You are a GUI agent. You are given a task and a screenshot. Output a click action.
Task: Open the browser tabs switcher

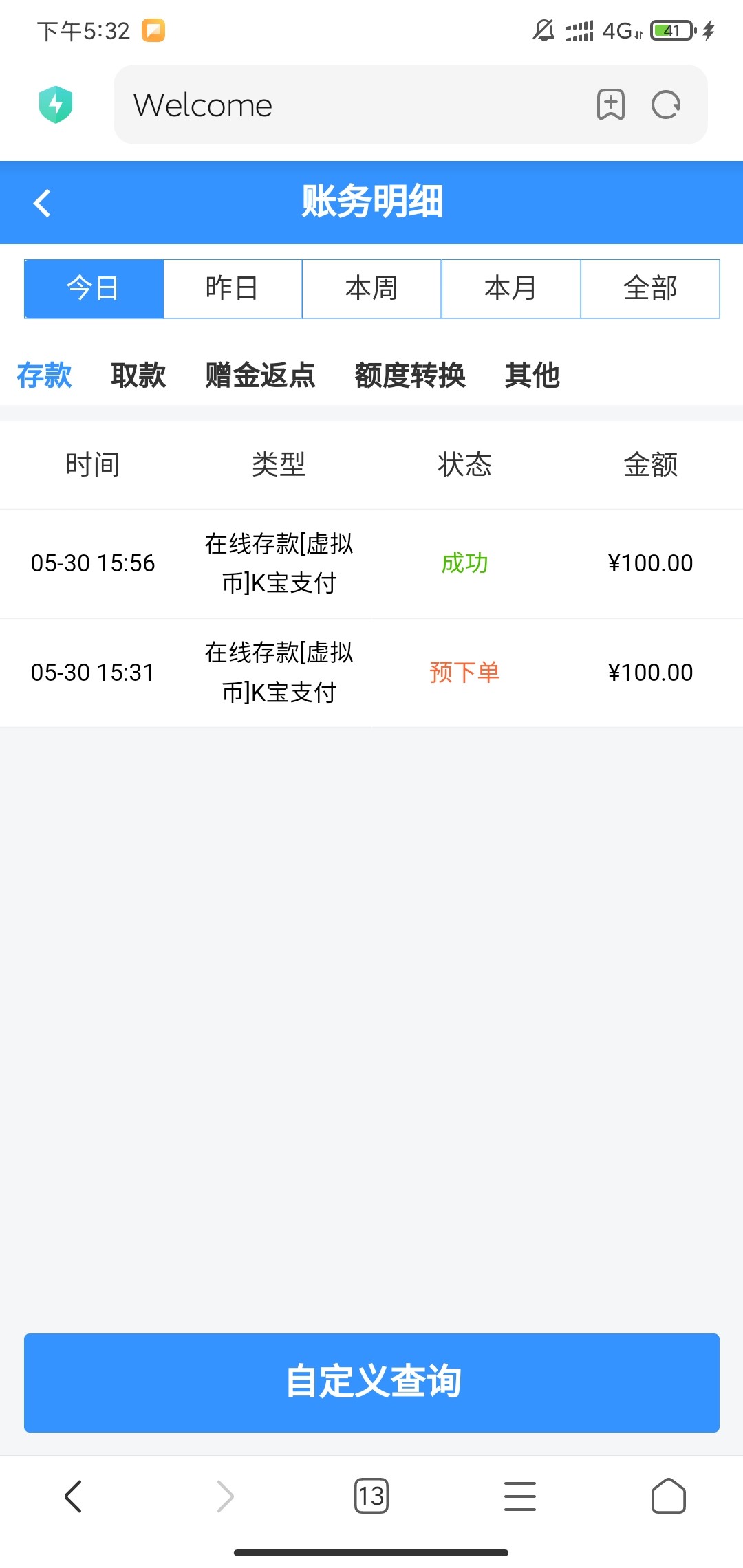(x=371, y=1496)
